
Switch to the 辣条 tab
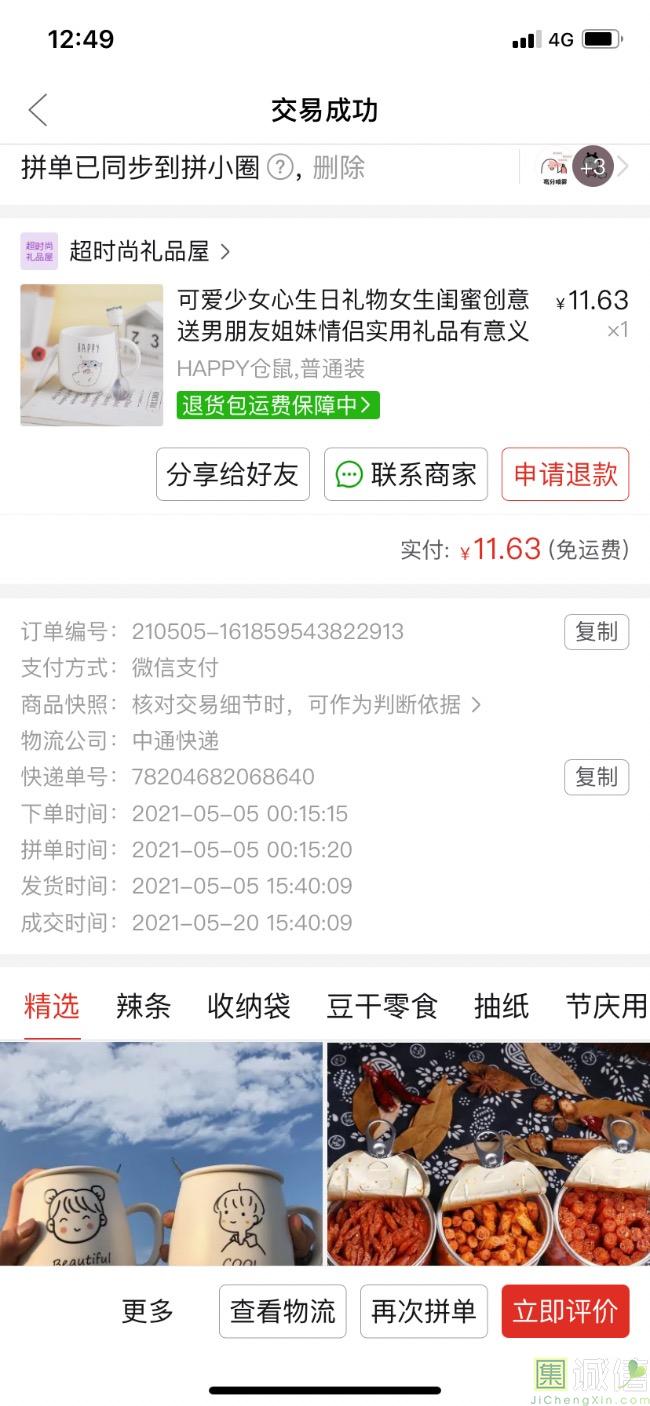(x=143, y=1006)
